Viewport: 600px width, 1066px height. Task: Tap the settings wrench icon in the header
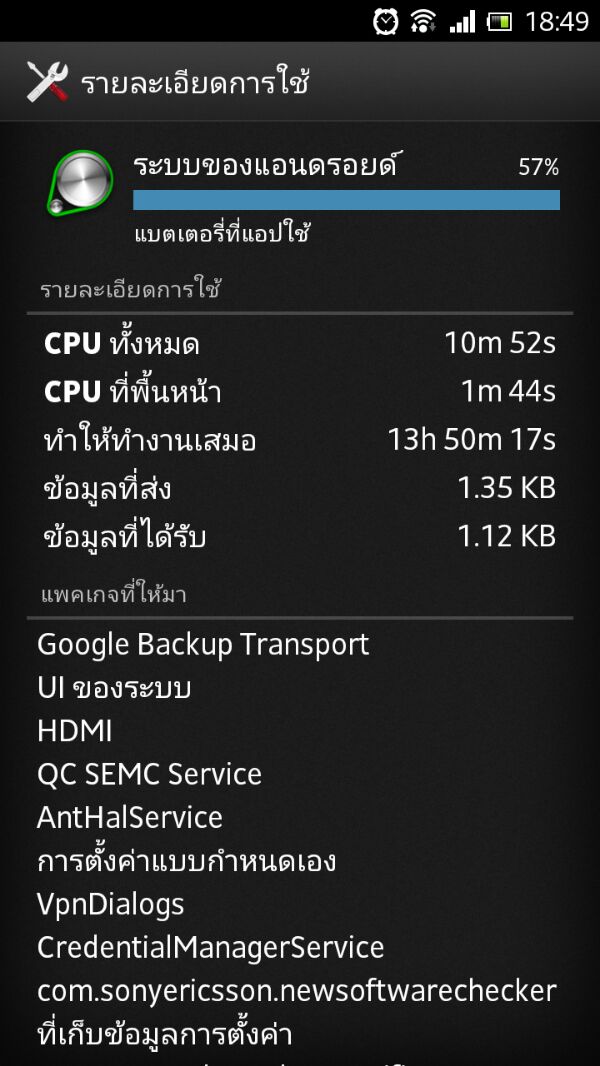tap(48, 82)
